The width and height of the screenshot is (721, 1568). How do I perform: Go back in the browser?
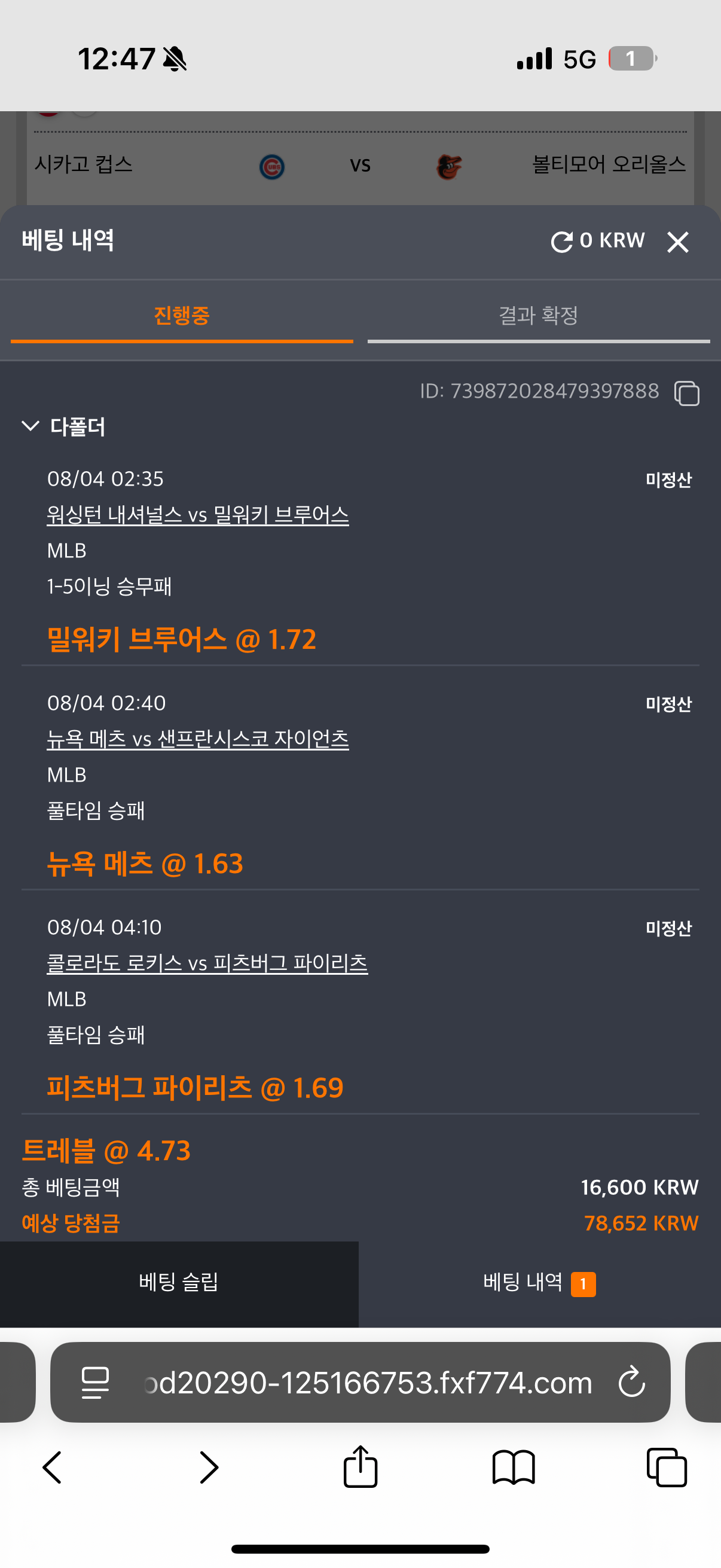(x=53, y=1468)
